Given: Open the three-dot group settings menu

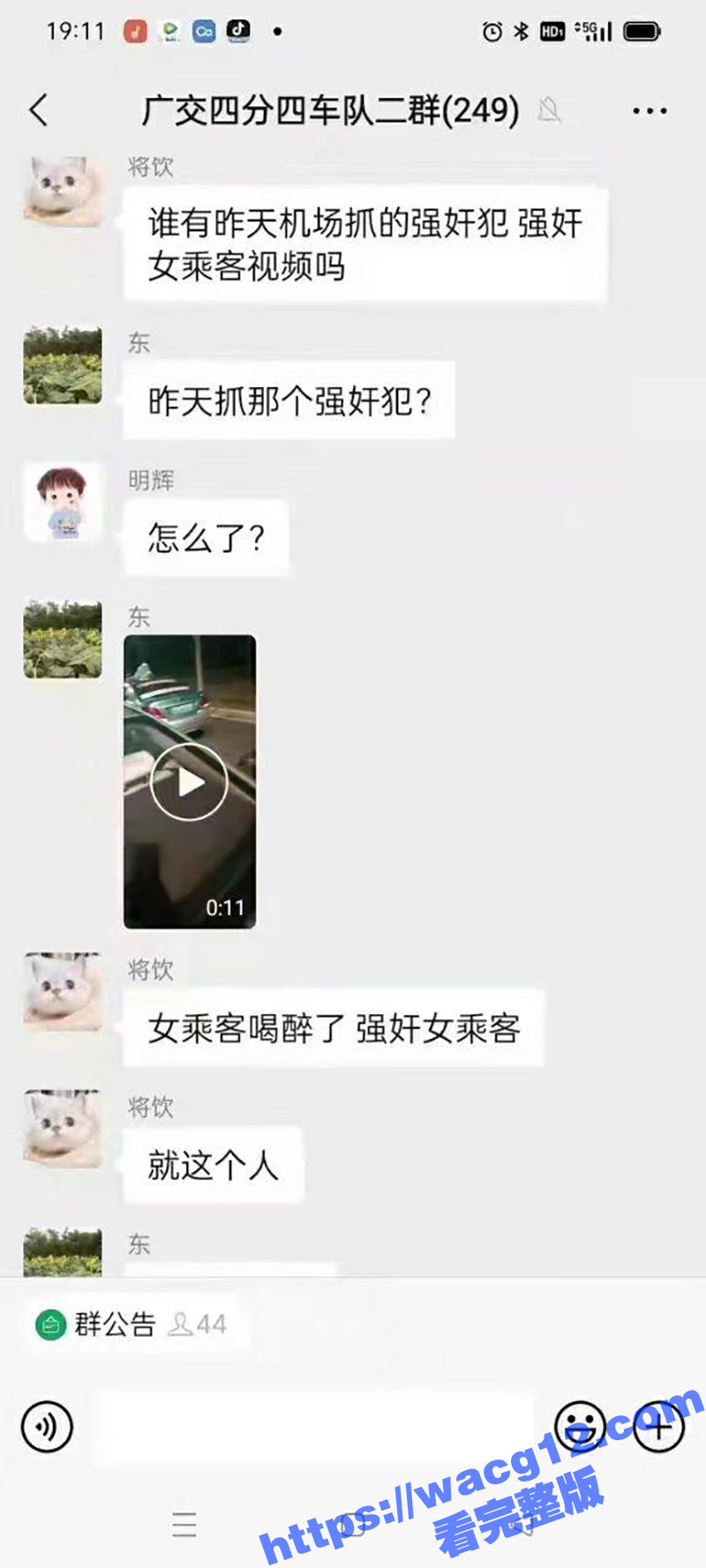Looking at the screenshot, I should [650, 109].
